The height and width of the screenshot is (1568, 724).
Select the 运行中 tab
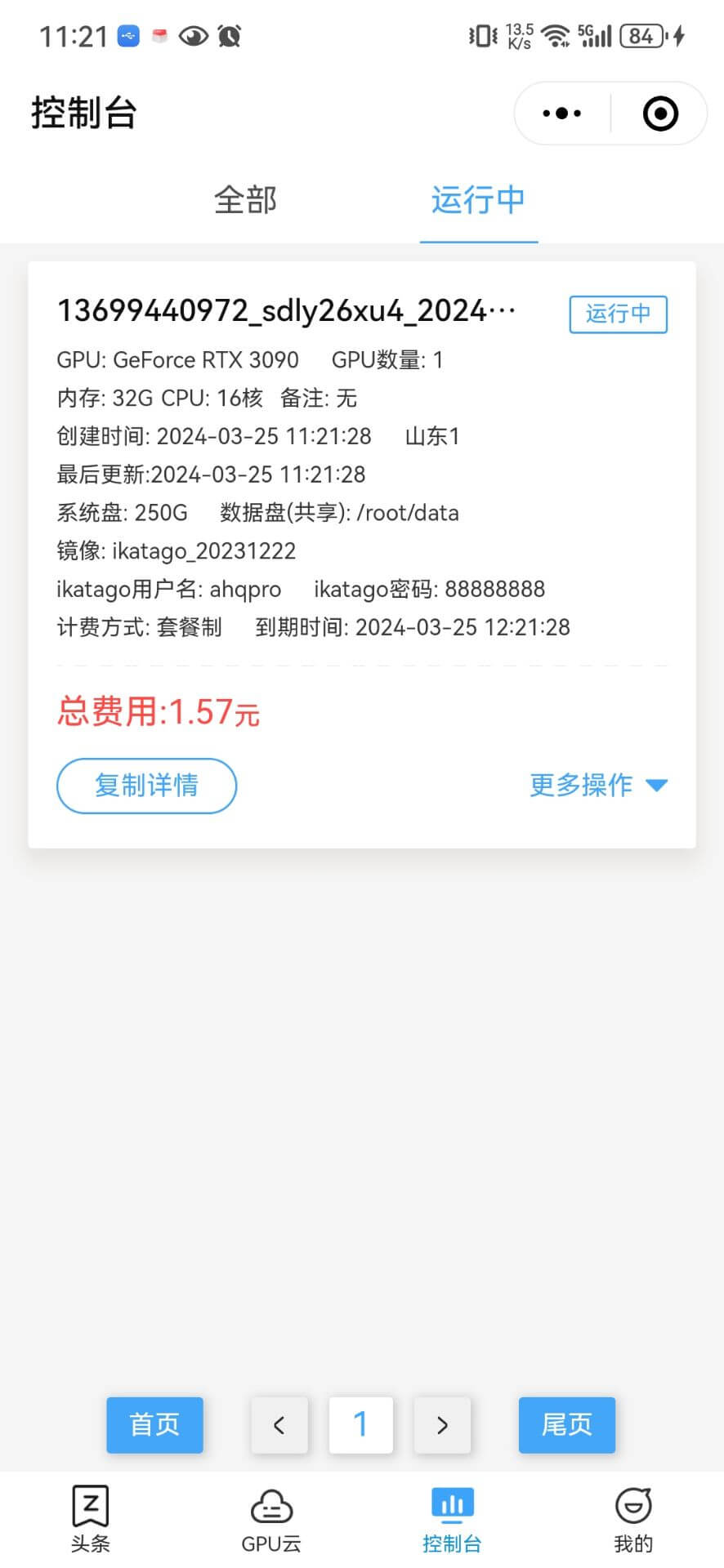click(x=478, y=200)
